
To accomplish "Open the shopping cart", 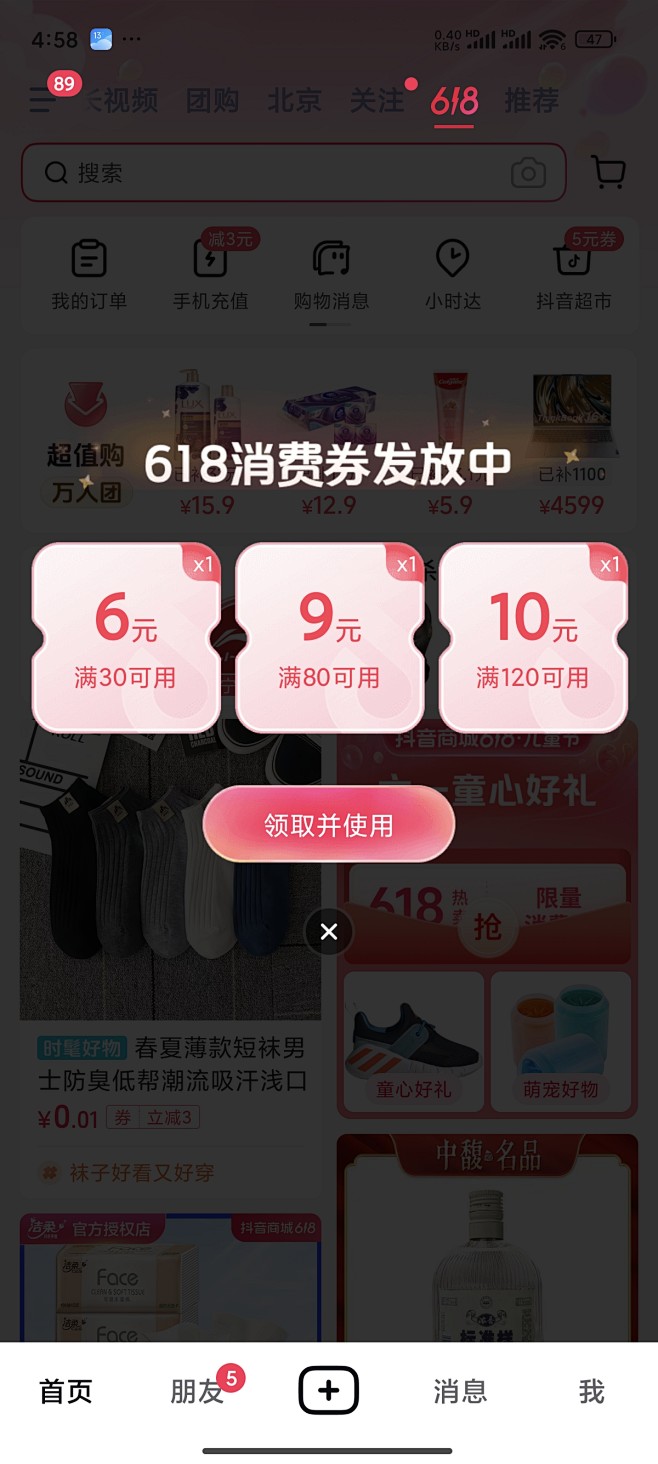I will pyautogui.click(x=609, y=172).
